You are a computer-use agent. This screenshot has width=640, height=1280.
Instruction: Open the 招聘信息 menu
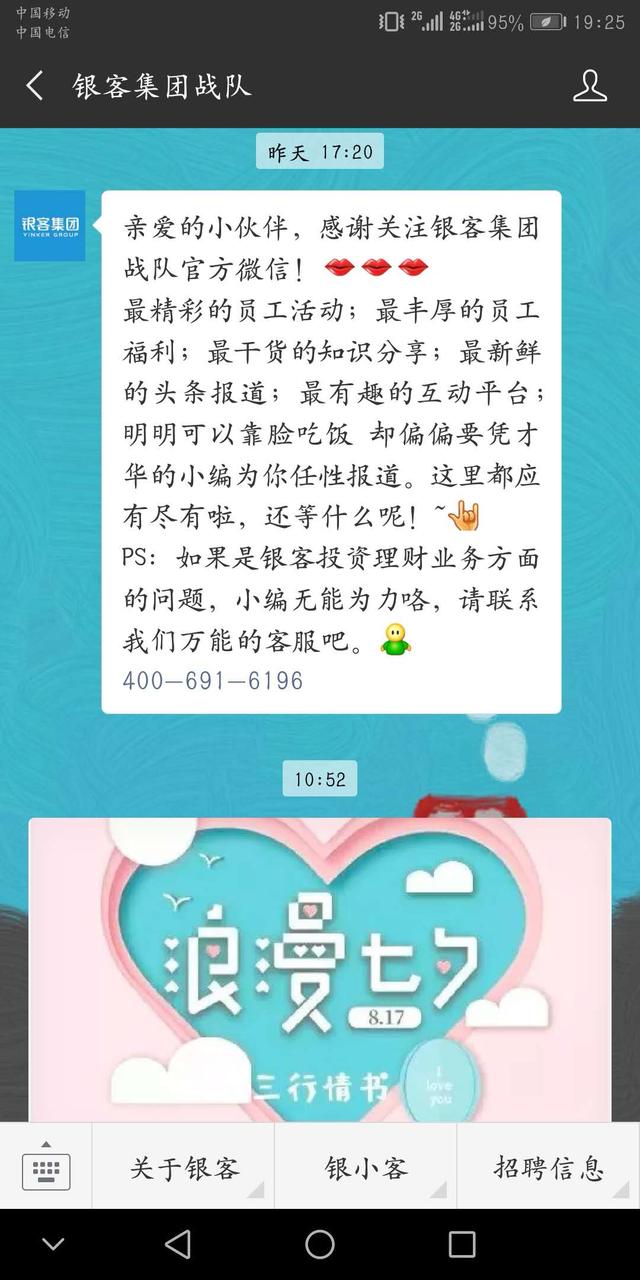tap(548, 1166)
